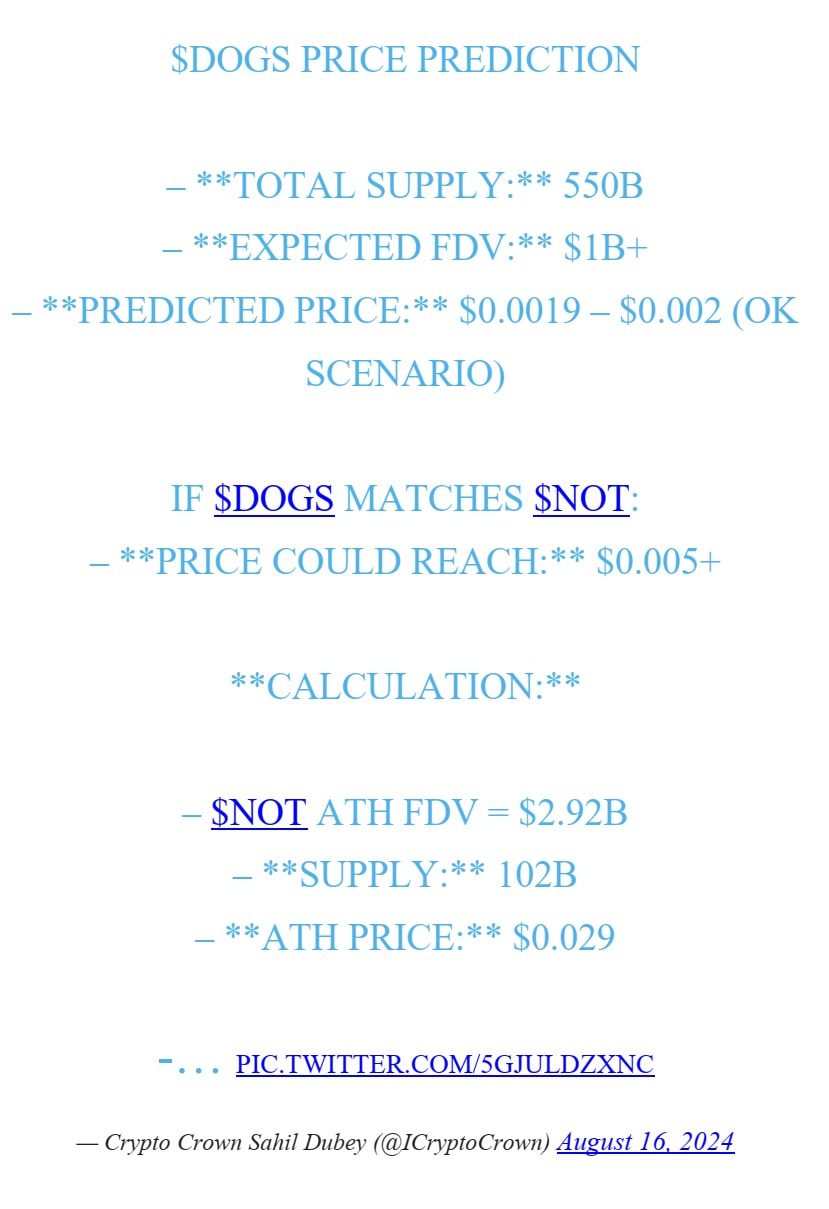Open the $NOT link beside MATCHES

(x=581, y=498)
